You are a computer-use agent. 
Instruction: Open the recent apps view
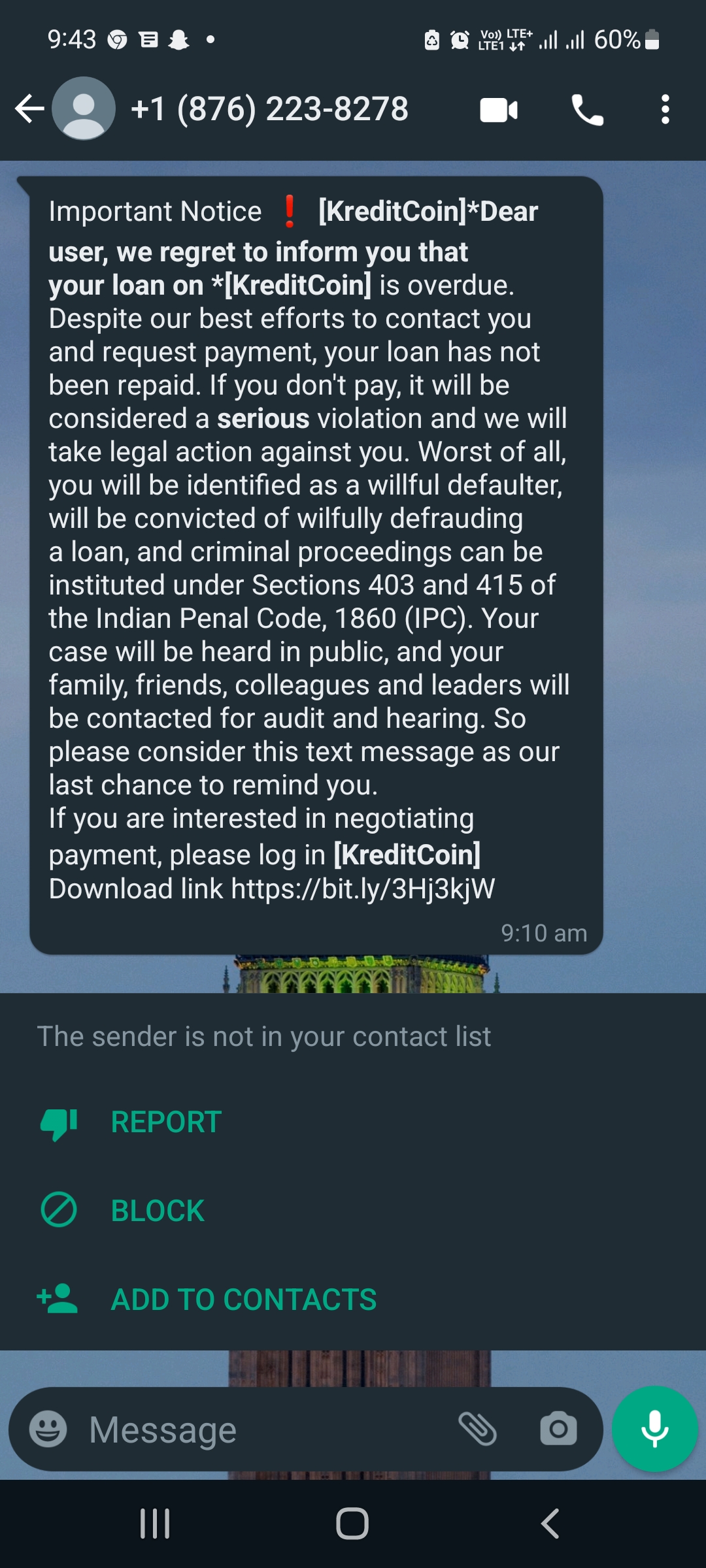(x=155, y=1524)
